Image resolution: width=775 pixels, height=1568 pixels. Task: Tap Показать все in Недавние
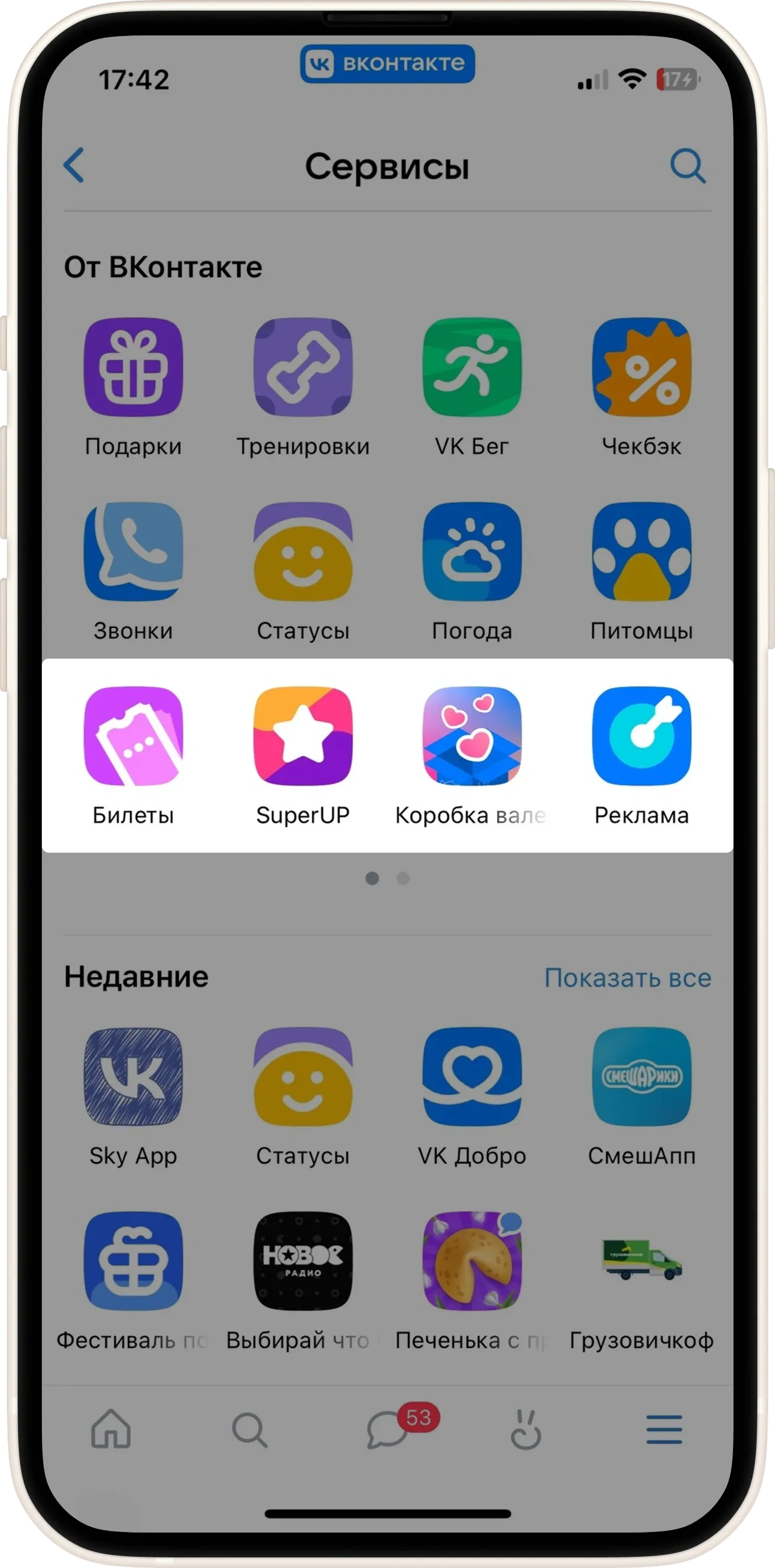627,978
